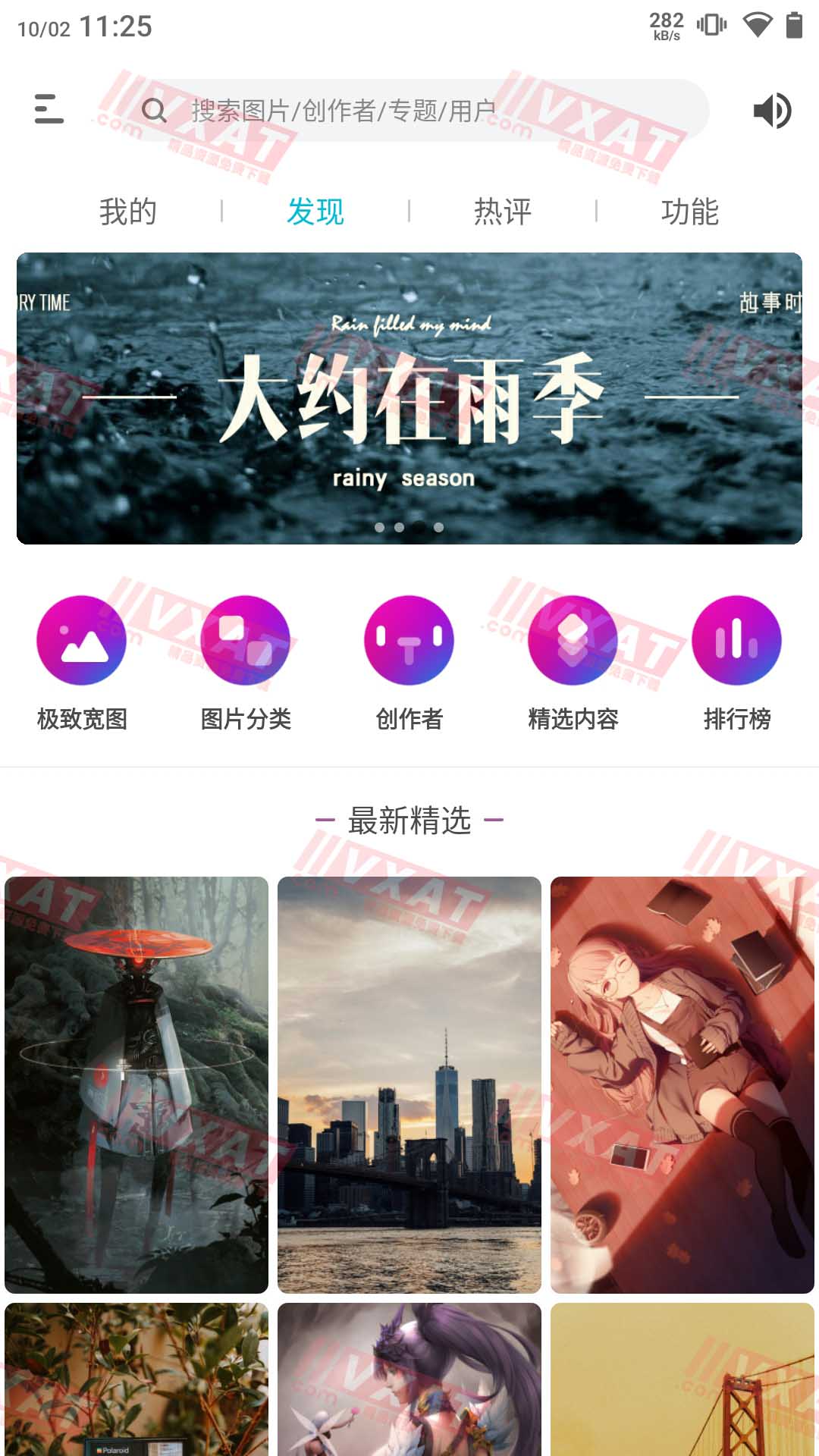This screenshot has width=819, height=1456.
Task: Open the 极致宽图 wide wallpapers section
Action: (x=82, y=640)
